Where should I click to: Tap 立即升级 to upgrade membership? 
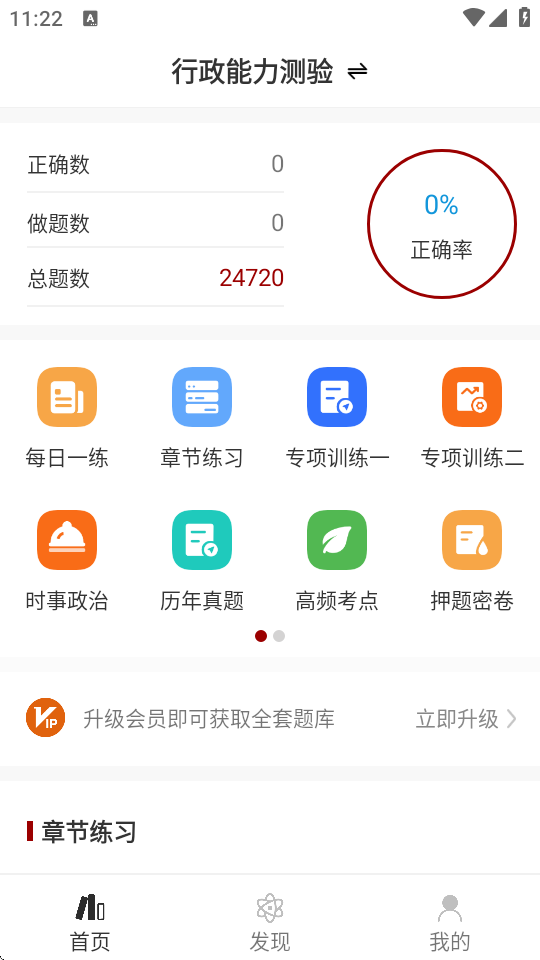click(466, 719)
